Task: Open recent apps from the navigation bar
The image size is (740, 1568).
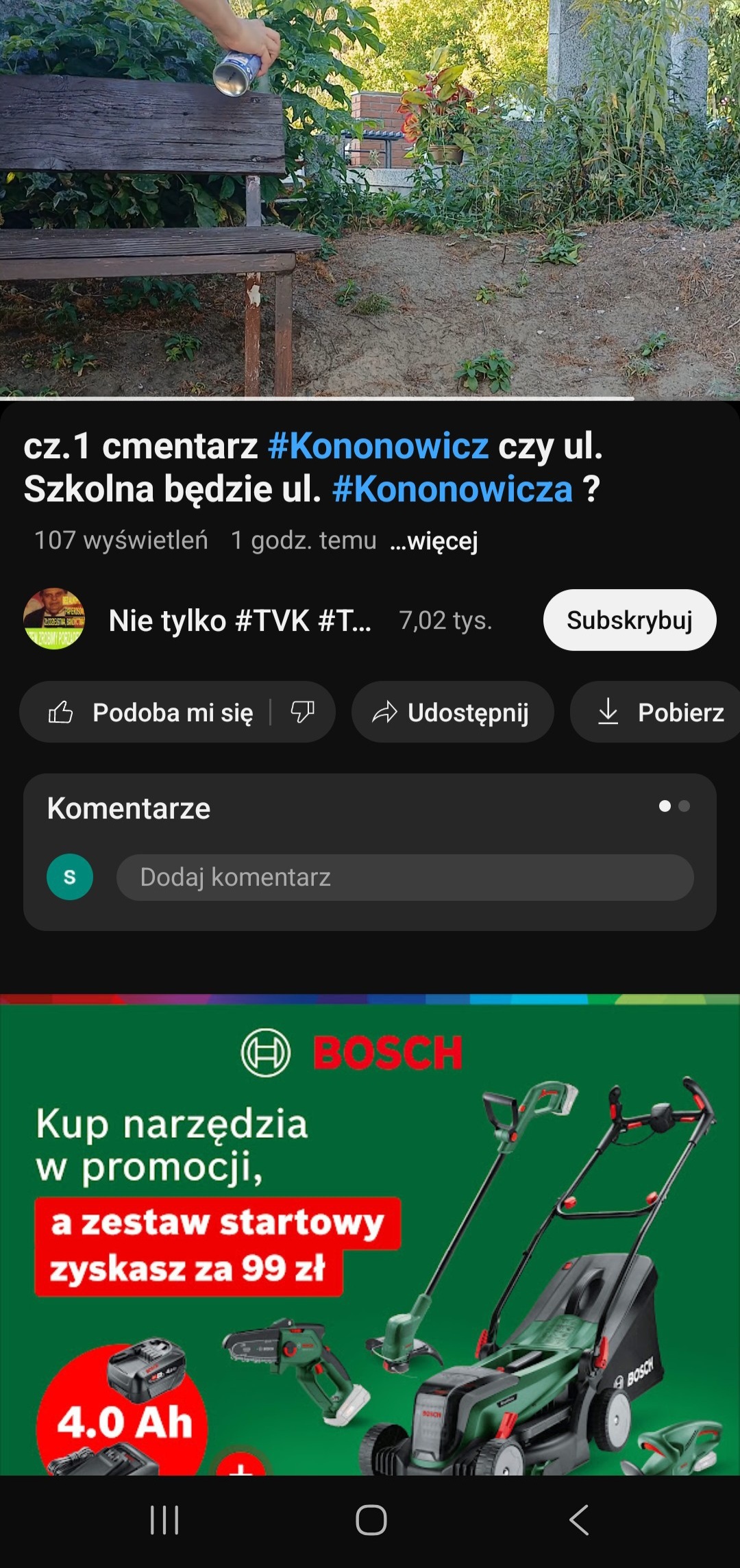Action: [x=164, y=1520]
